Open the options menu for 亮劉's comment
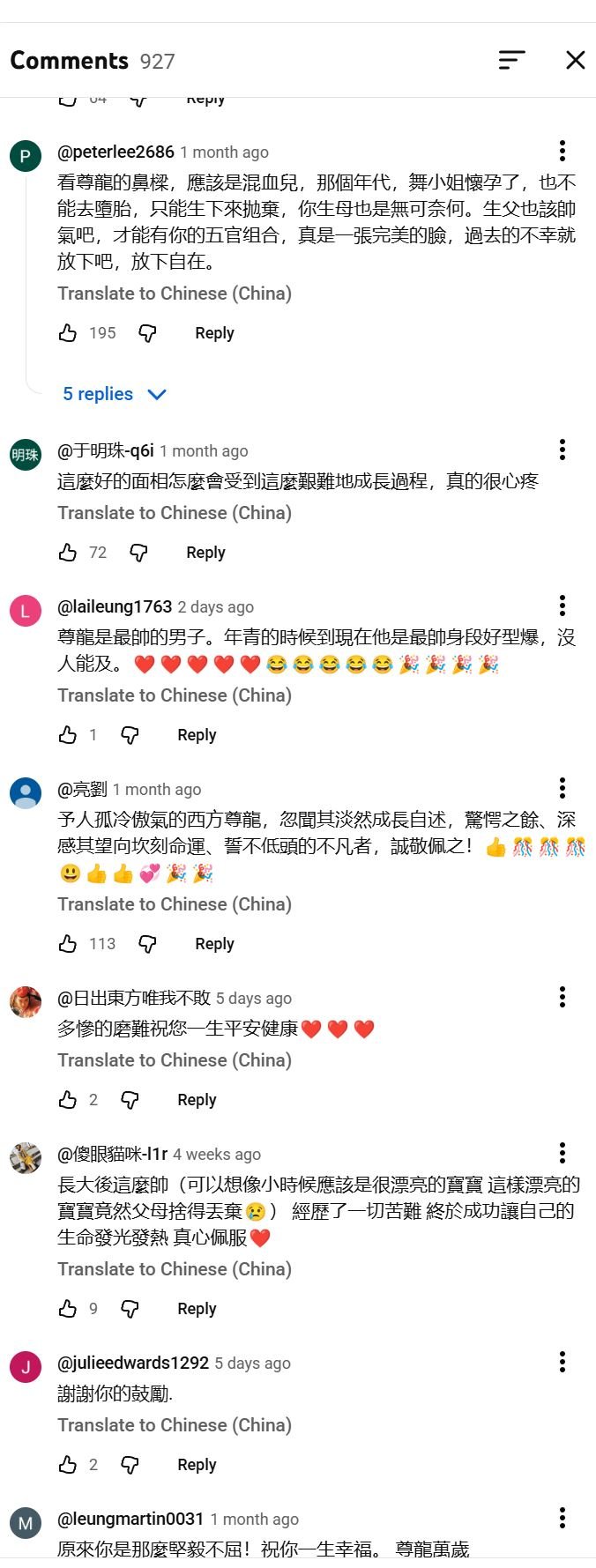 (x=562, y=788)
